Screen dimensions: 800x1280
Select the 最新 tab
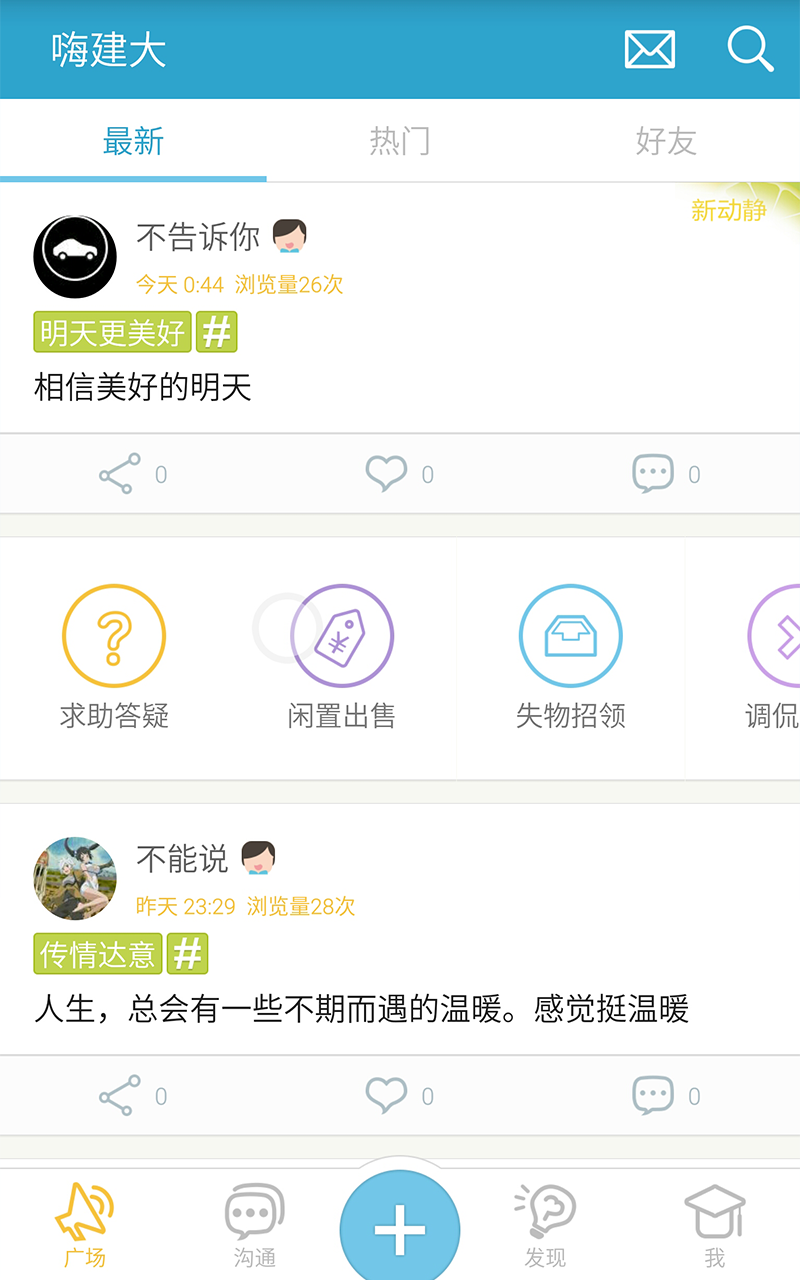133,141
